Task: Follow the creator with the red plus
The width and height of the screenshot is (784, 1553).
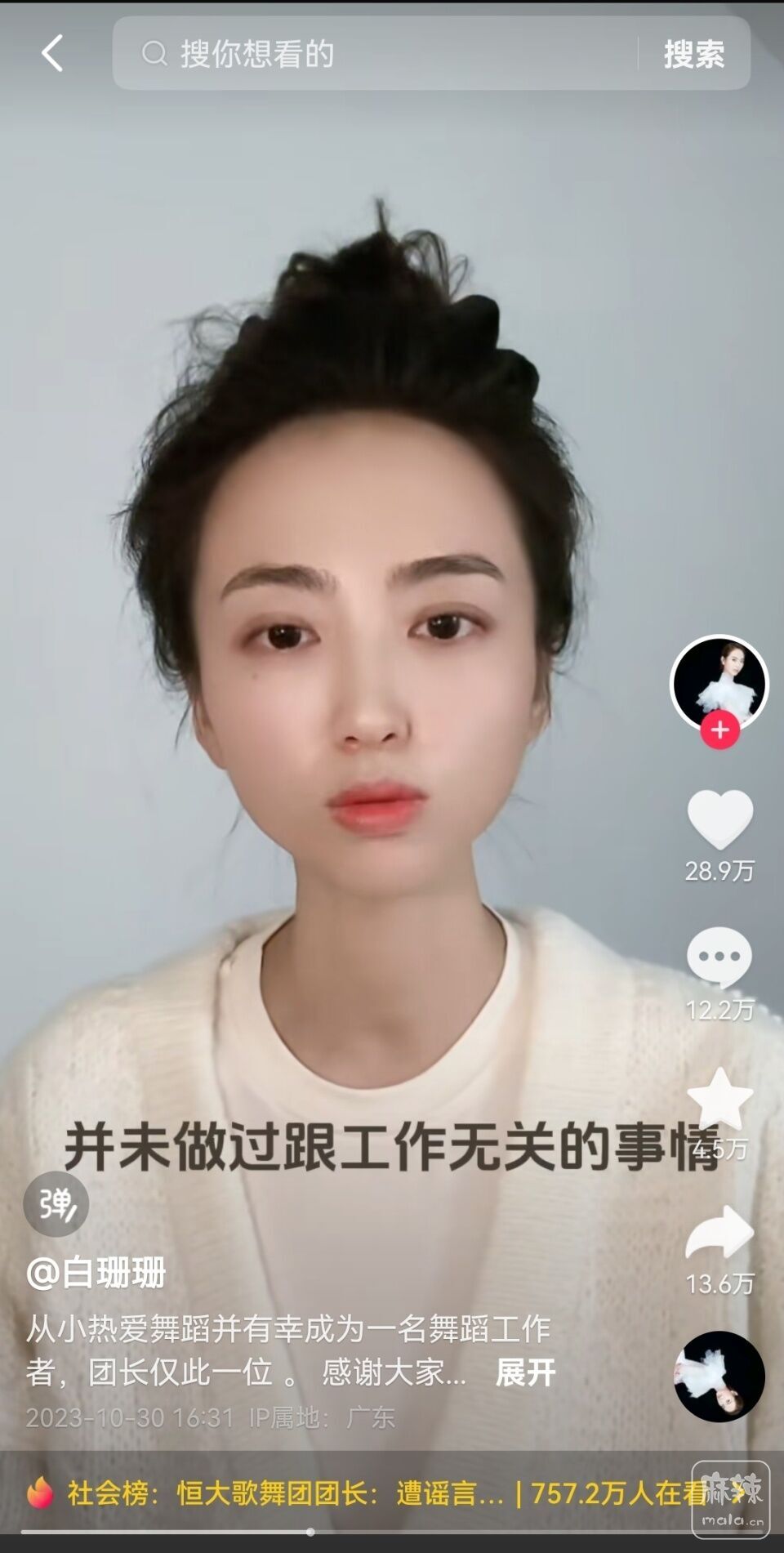Action: pyautogui.click(x=719, y=730)
